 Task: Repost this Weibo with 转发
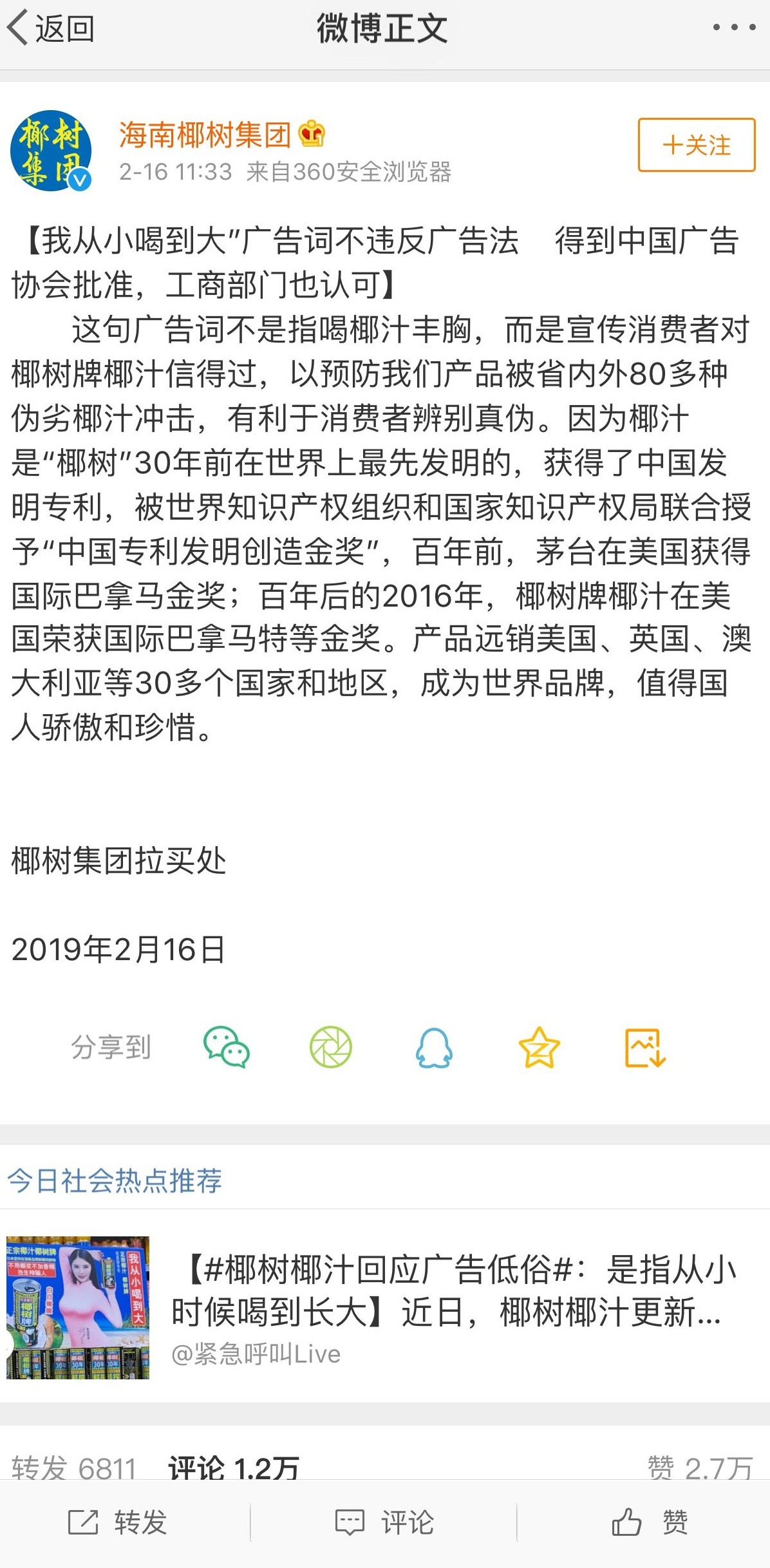pos(119,1522)
